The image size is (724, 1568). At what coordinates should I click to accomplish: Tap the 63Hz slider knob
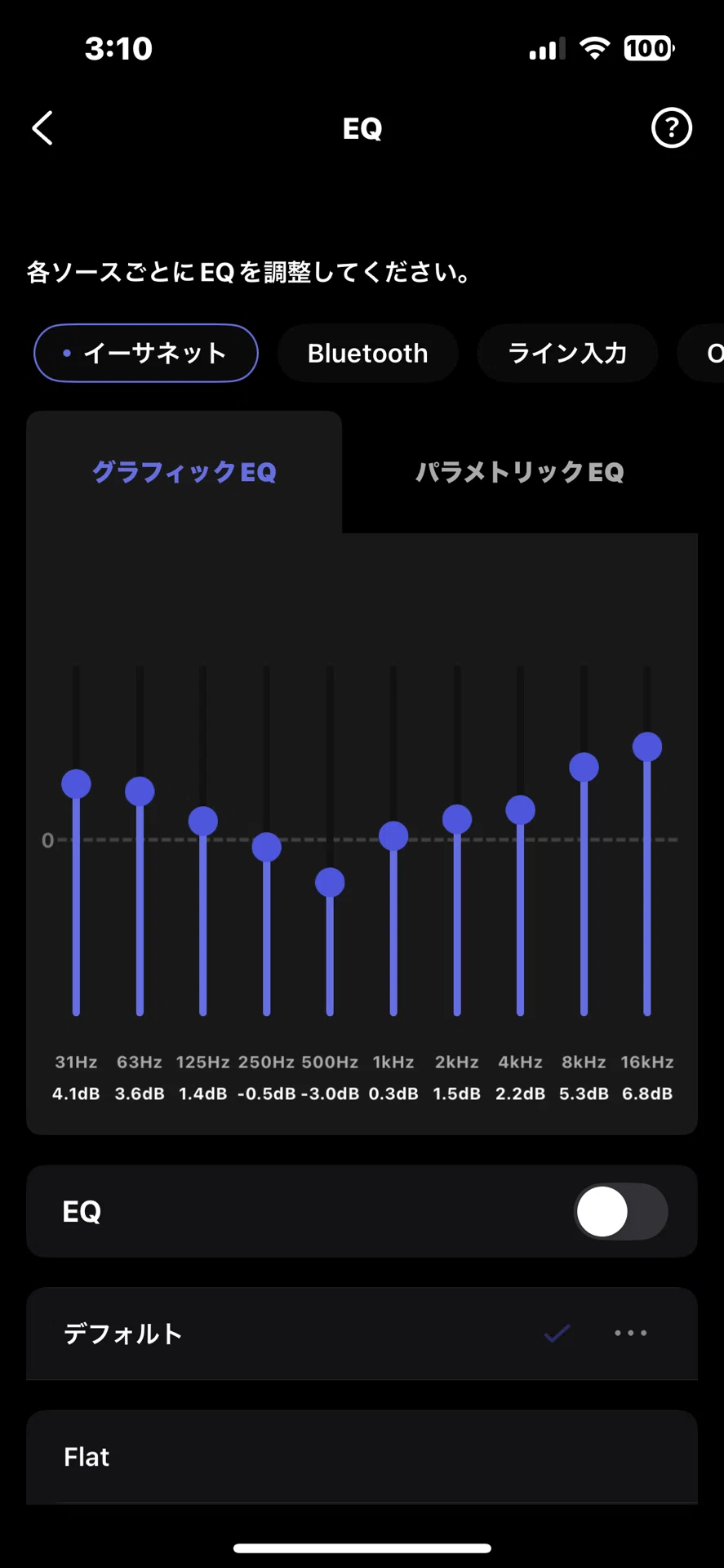[140, 791]
